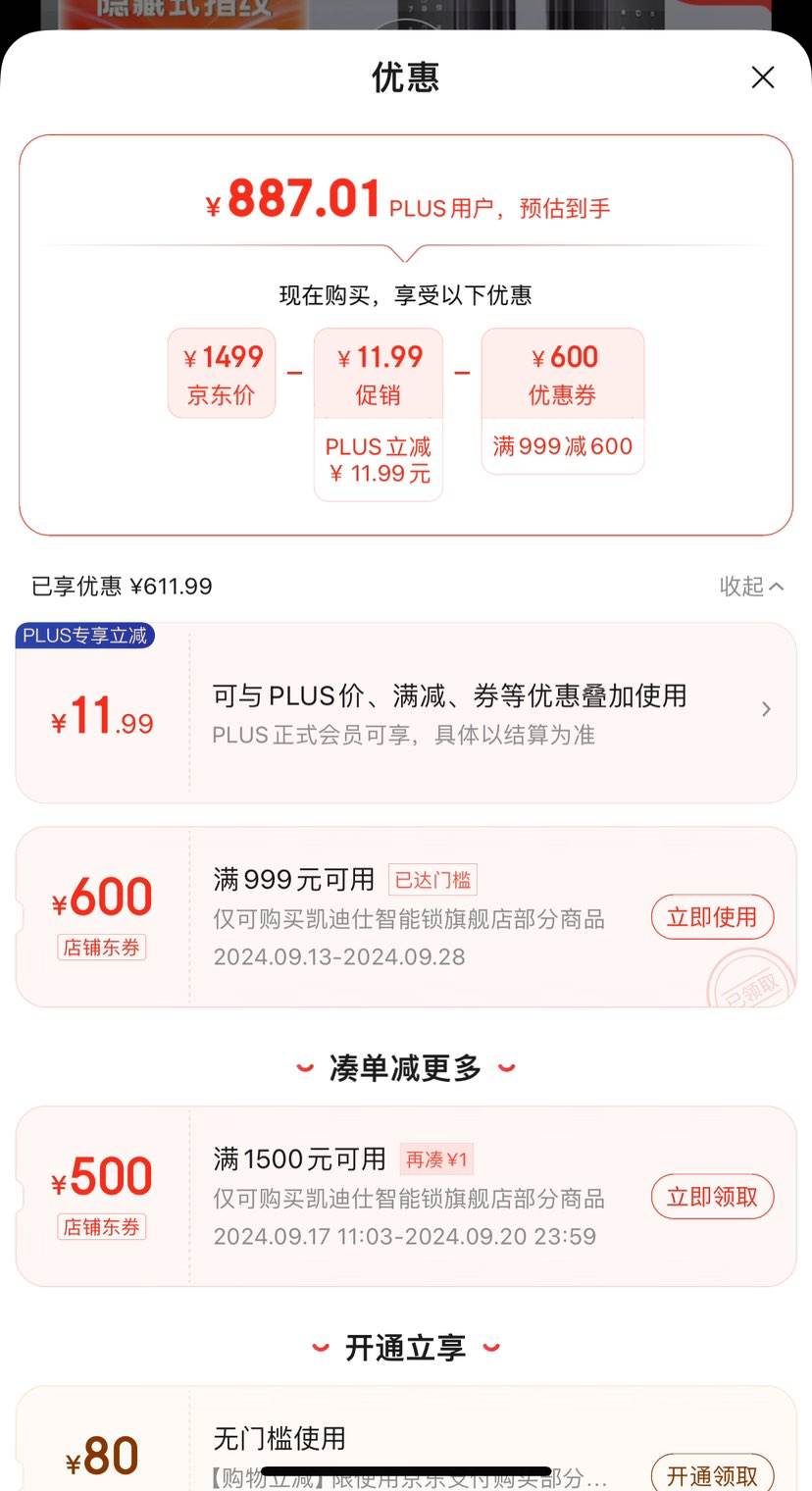Collapse the discount list with 收起
The height and width of the screenshot is (1491, 812).
pyautogui.click(x=751, y=587)
